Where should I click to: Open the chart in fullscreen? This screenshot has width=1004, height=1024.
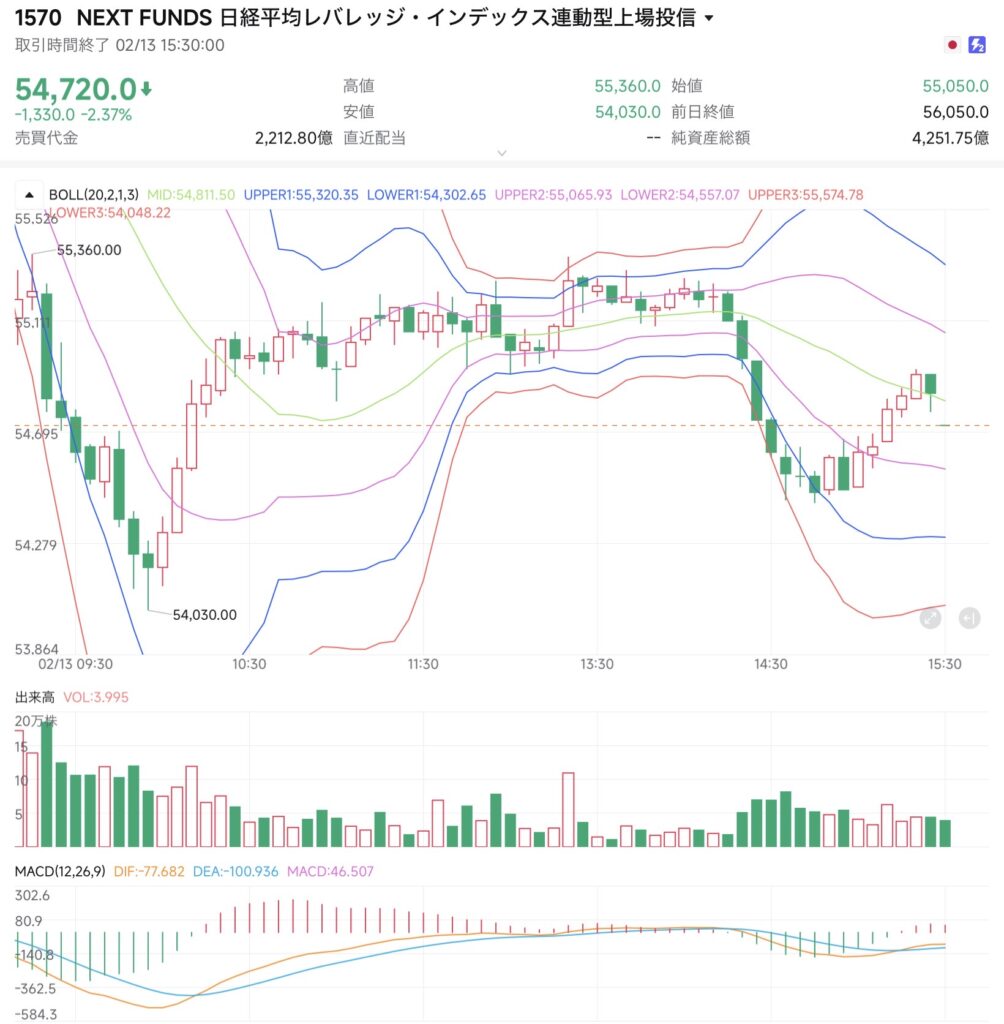click(x=930, y=618)
